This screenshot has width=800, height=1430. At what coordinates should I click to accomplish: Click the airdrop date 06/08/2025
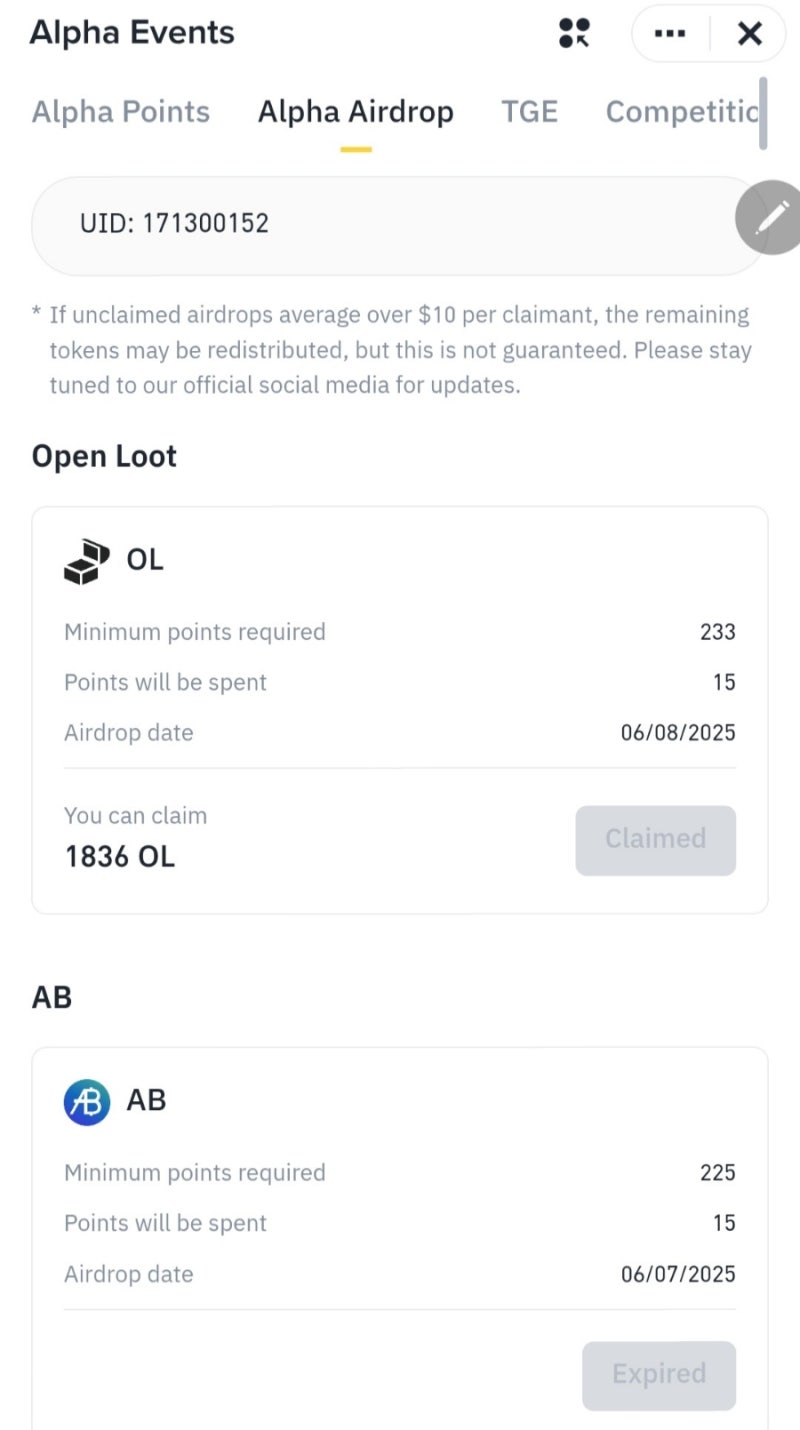click(x=676, y=732)
